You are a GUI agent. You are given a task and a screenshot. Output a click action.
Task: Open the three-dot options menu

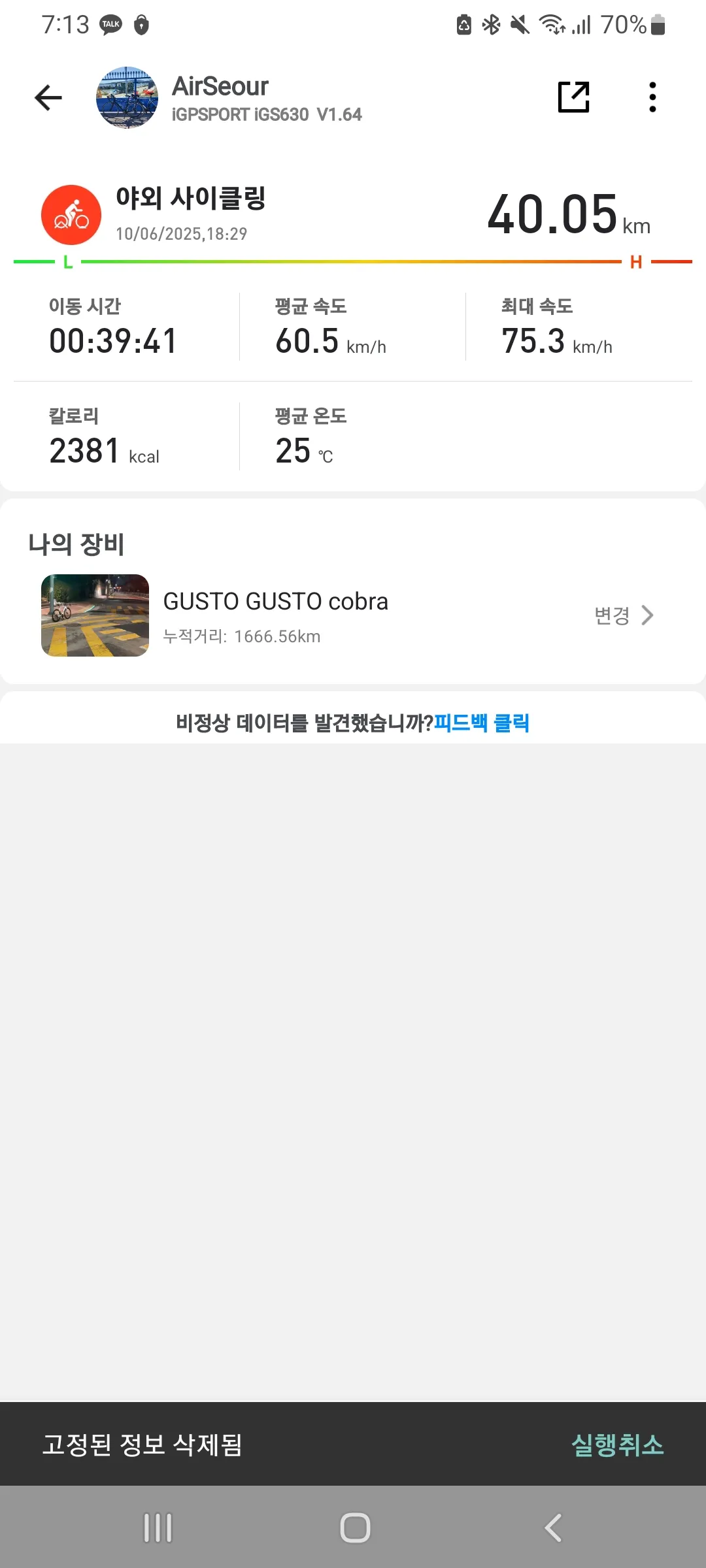652,95
